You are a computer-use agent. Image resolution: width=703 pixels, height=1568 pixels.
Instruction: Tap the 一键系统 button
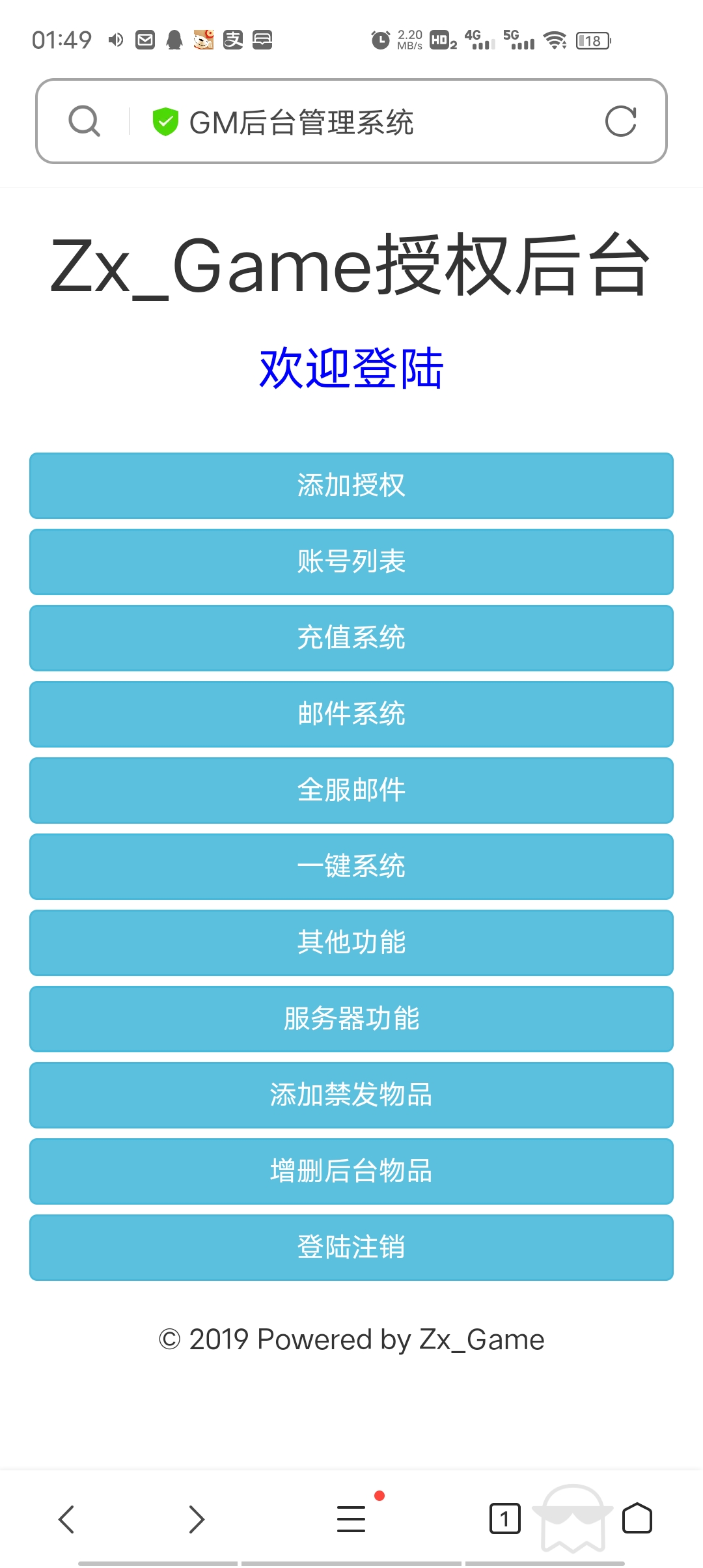(351, 867)
